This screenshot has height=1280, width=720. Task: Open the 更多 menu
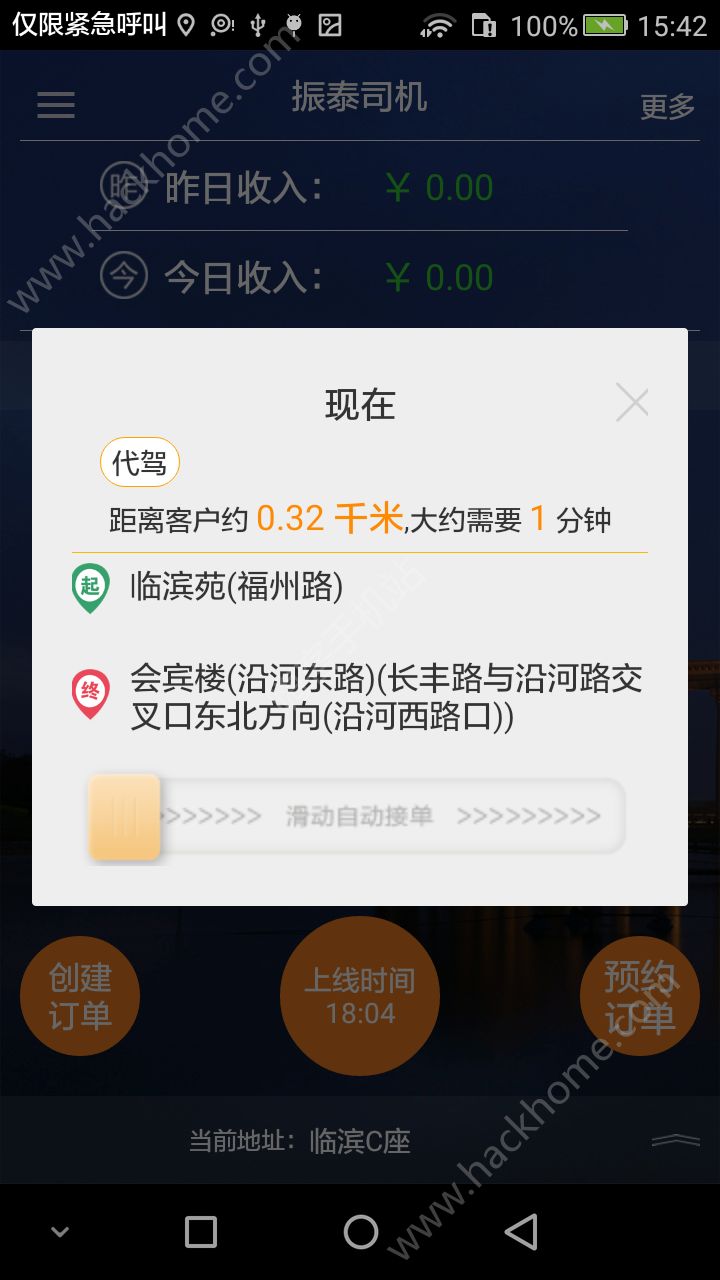coord(665,105)
